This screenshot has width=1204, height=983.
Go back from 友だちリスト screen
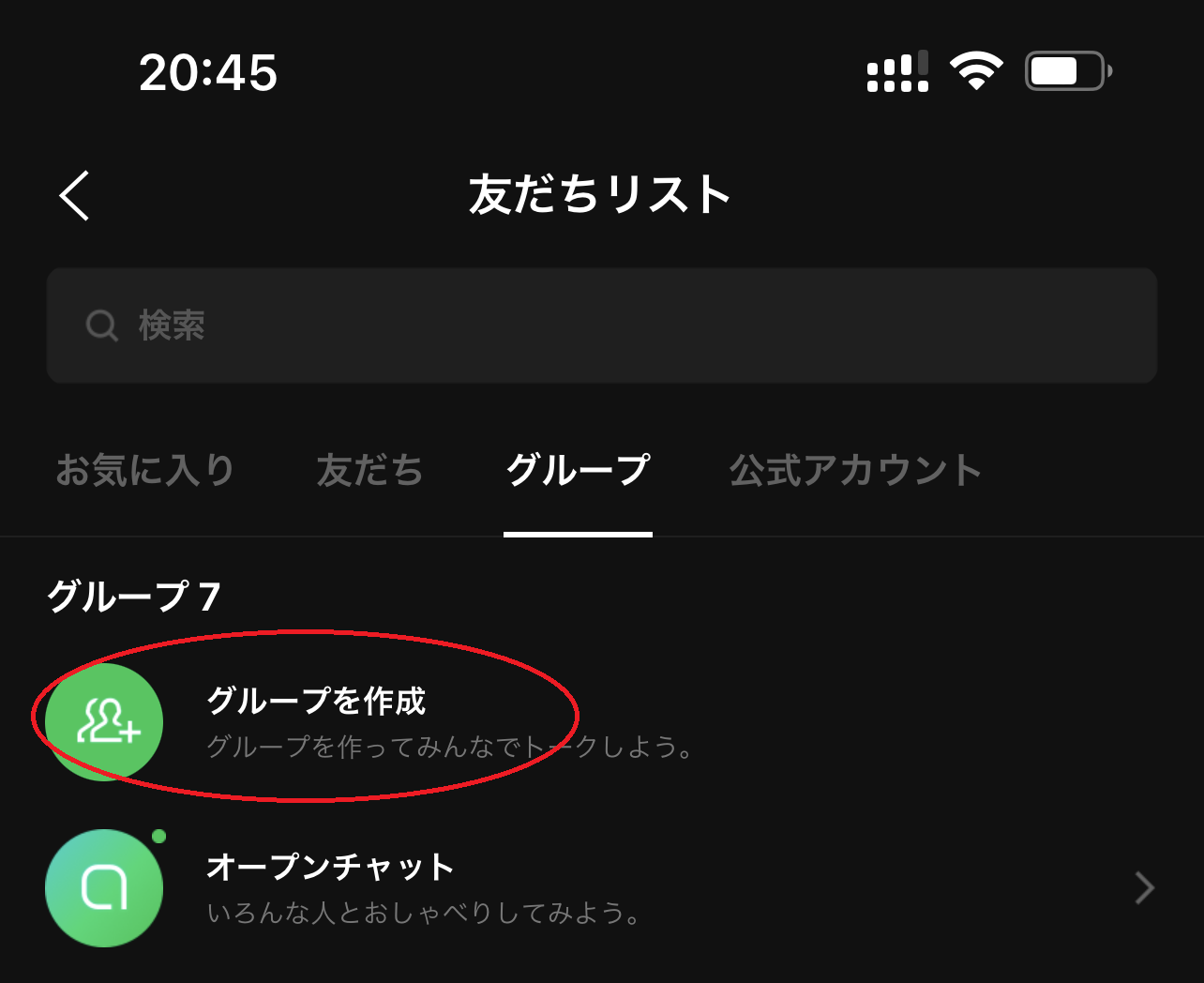click(75, 196)
